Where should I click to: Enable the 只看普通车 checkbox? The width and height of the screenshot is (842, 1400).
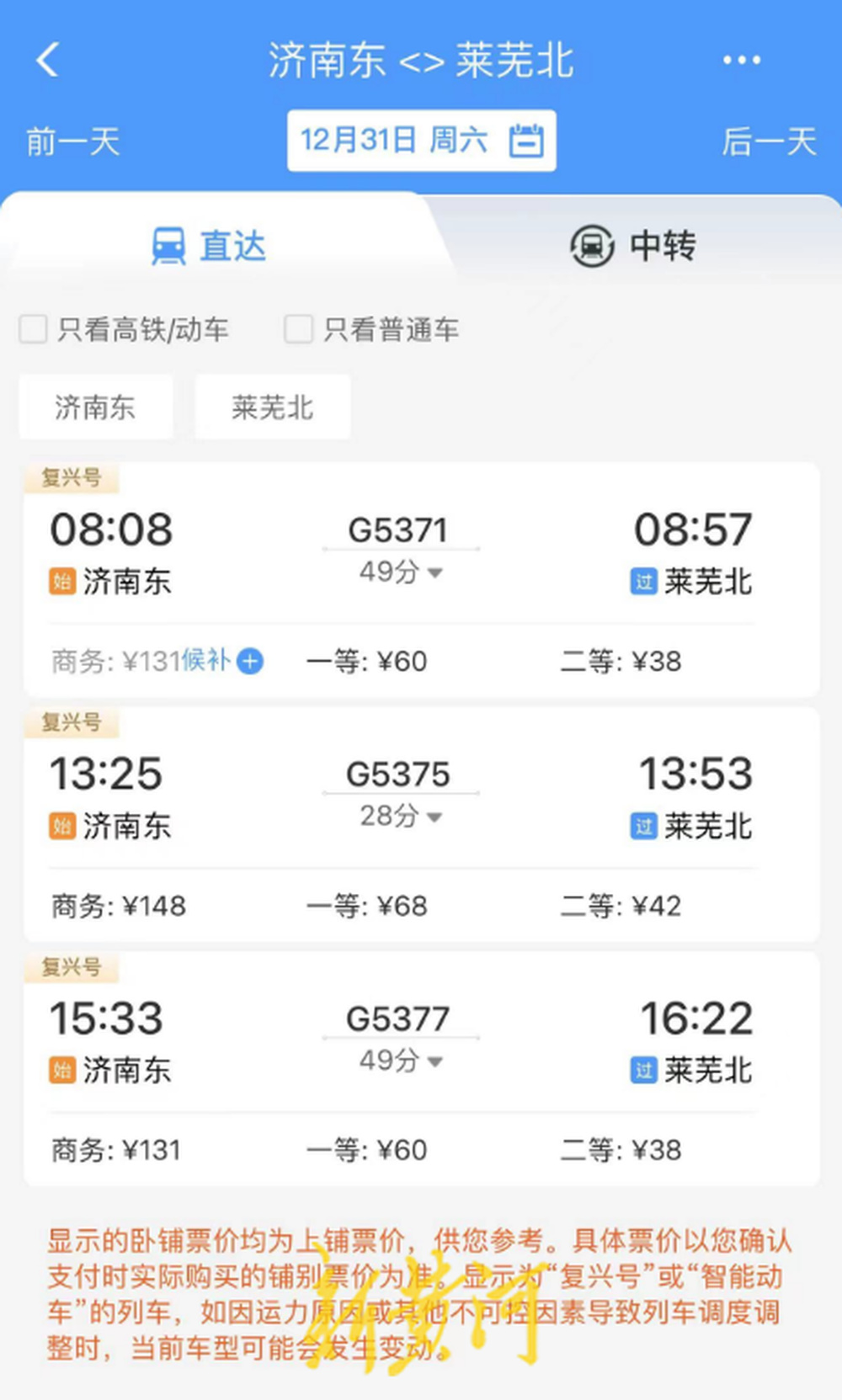click(x=299, y=330)
